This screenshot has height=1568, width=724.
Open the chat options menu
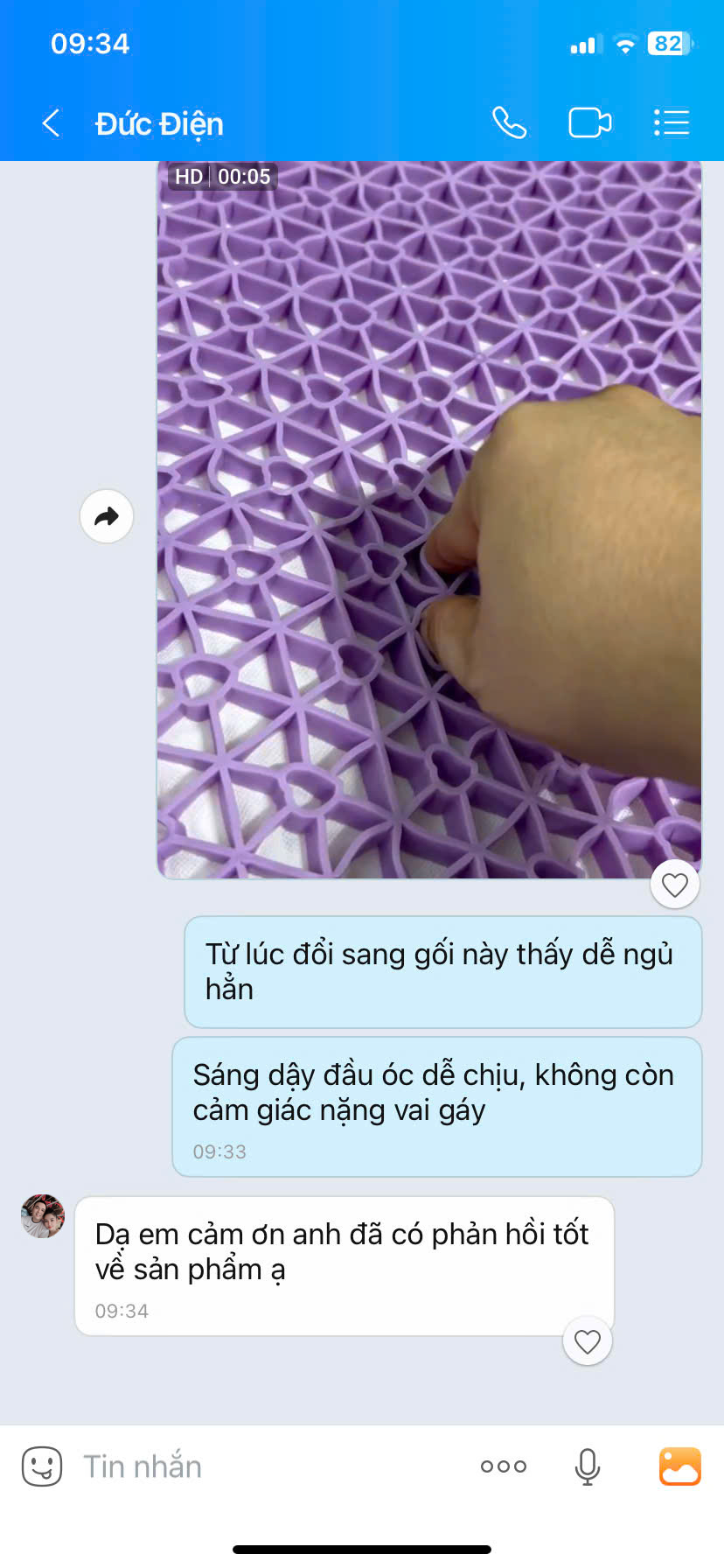click(672, 123)
